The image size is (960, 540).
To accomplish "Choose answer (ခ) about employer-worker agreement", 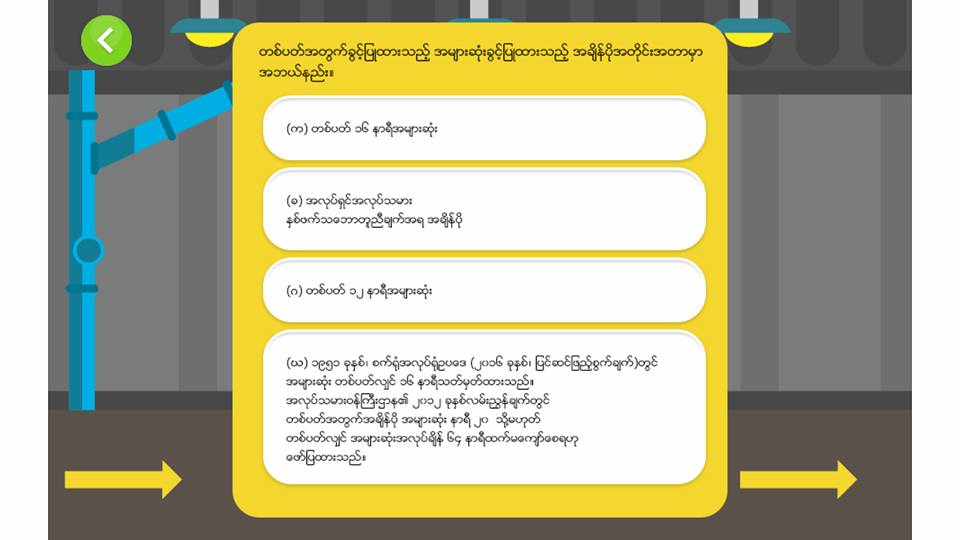I will pos(484,210).
